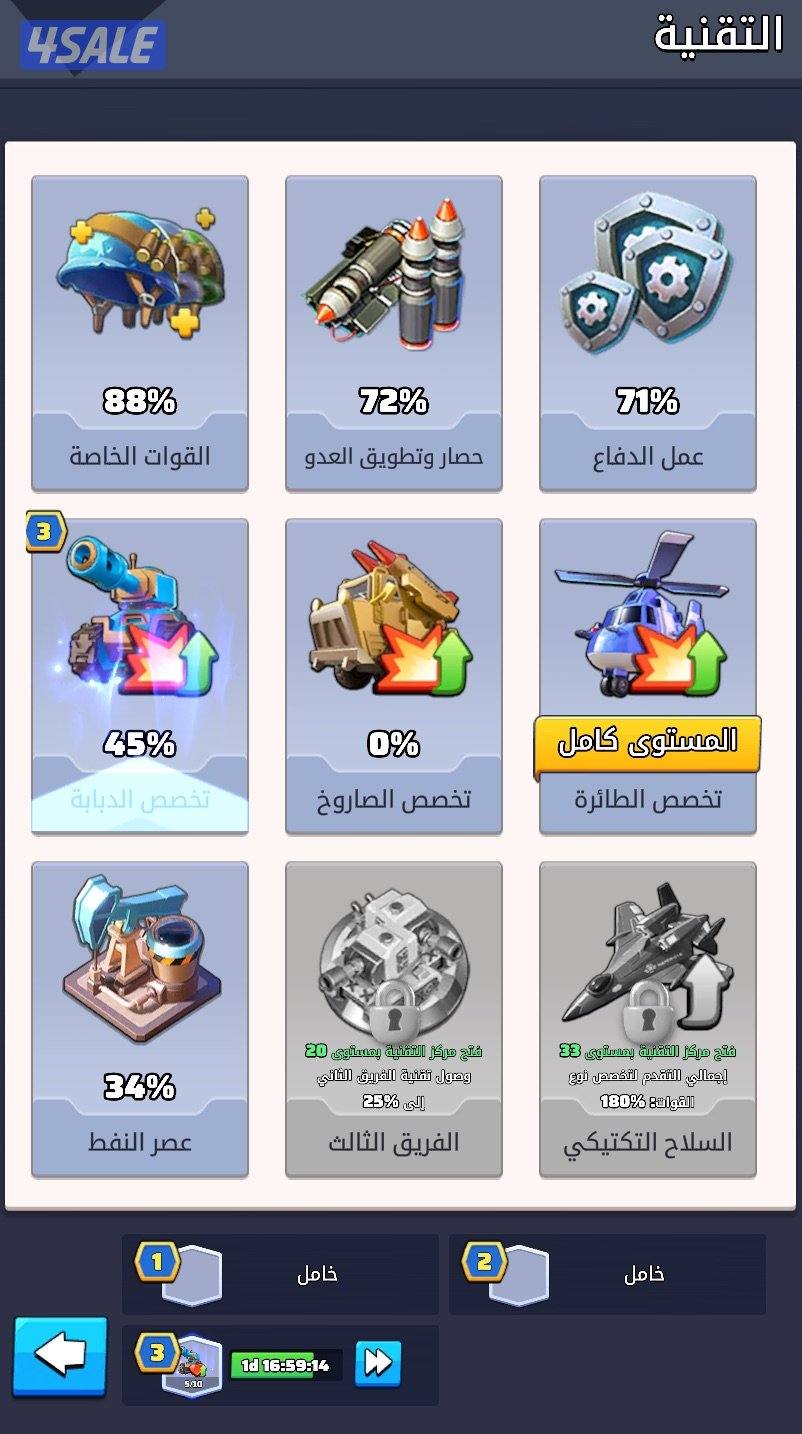Open the عصر النفط oil pump technology
The height and width of the screenshot is (1434, 802).
[140, 1010]
